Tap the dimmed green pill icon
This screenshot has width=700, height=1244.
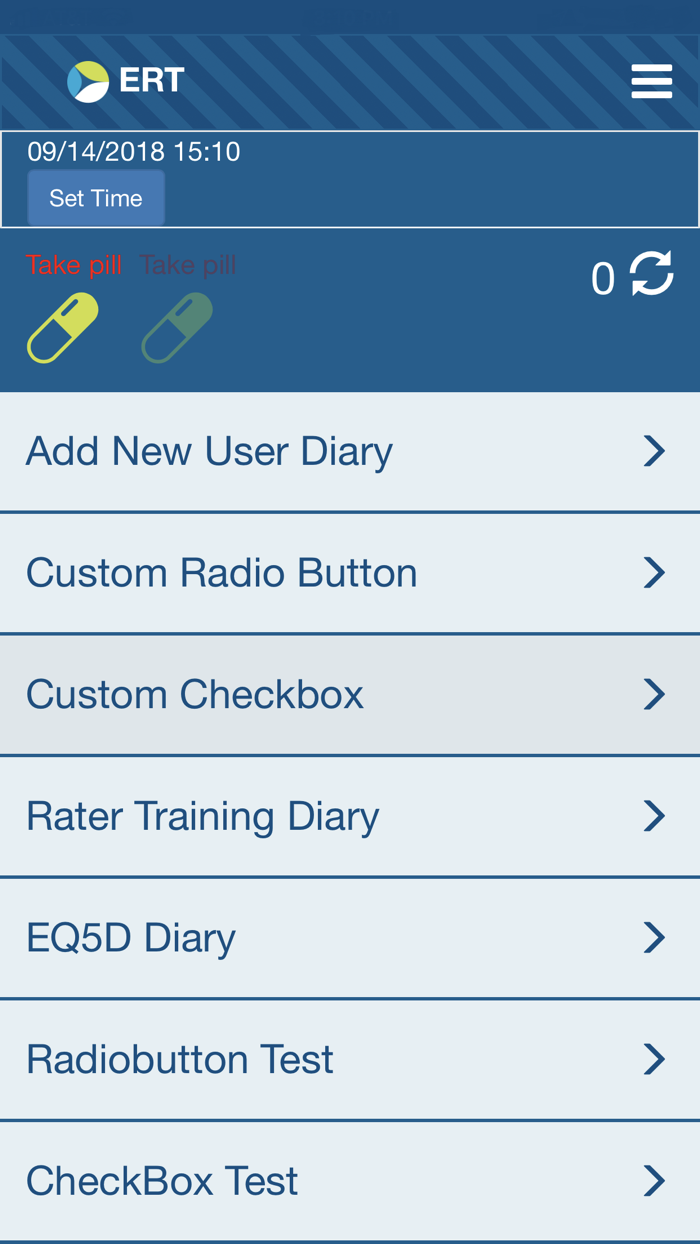(178, 327)
